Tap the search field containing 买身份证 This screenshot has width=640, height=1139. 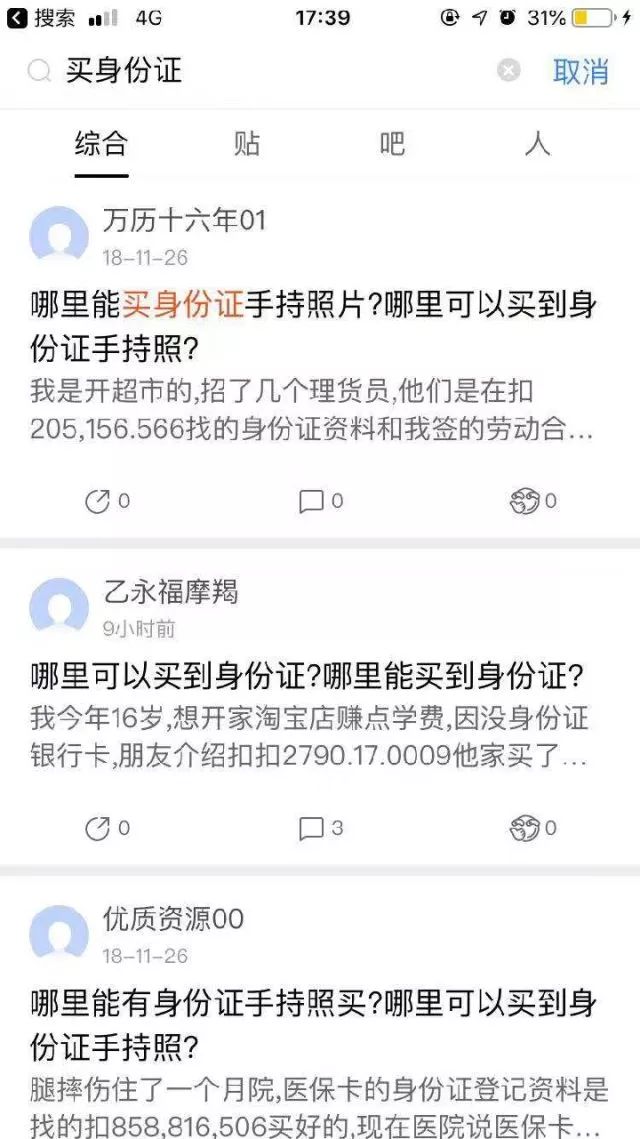click(260, 71)
